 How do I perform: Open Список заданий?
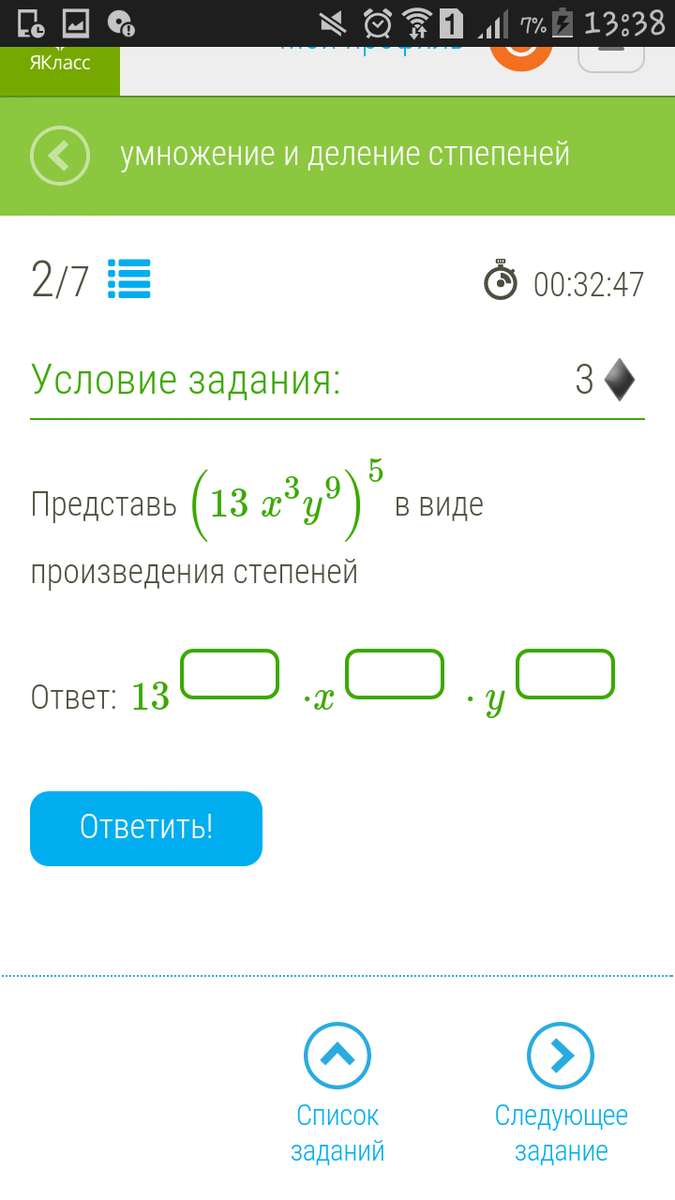click(337, 1093)
